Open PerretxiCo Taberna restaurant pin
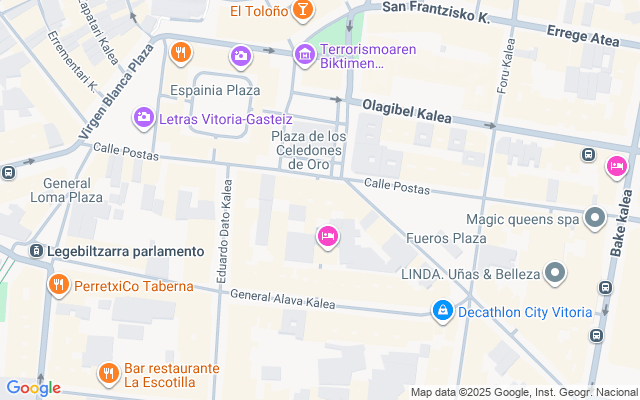Viewport: 640px width, 400px height. pos(59,286)
